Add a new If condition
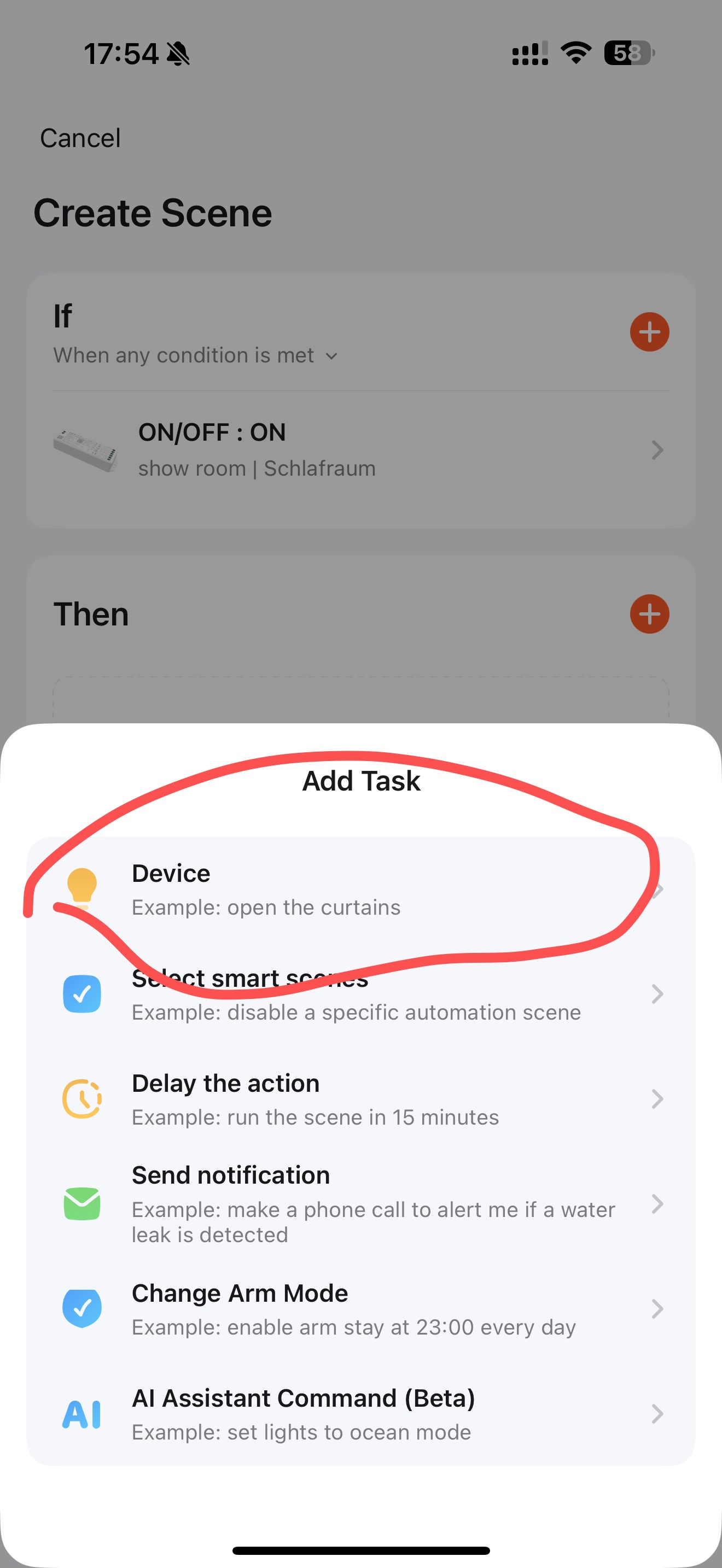The width and height of the screenshot is (722, 1568). [x=649, y=332]
